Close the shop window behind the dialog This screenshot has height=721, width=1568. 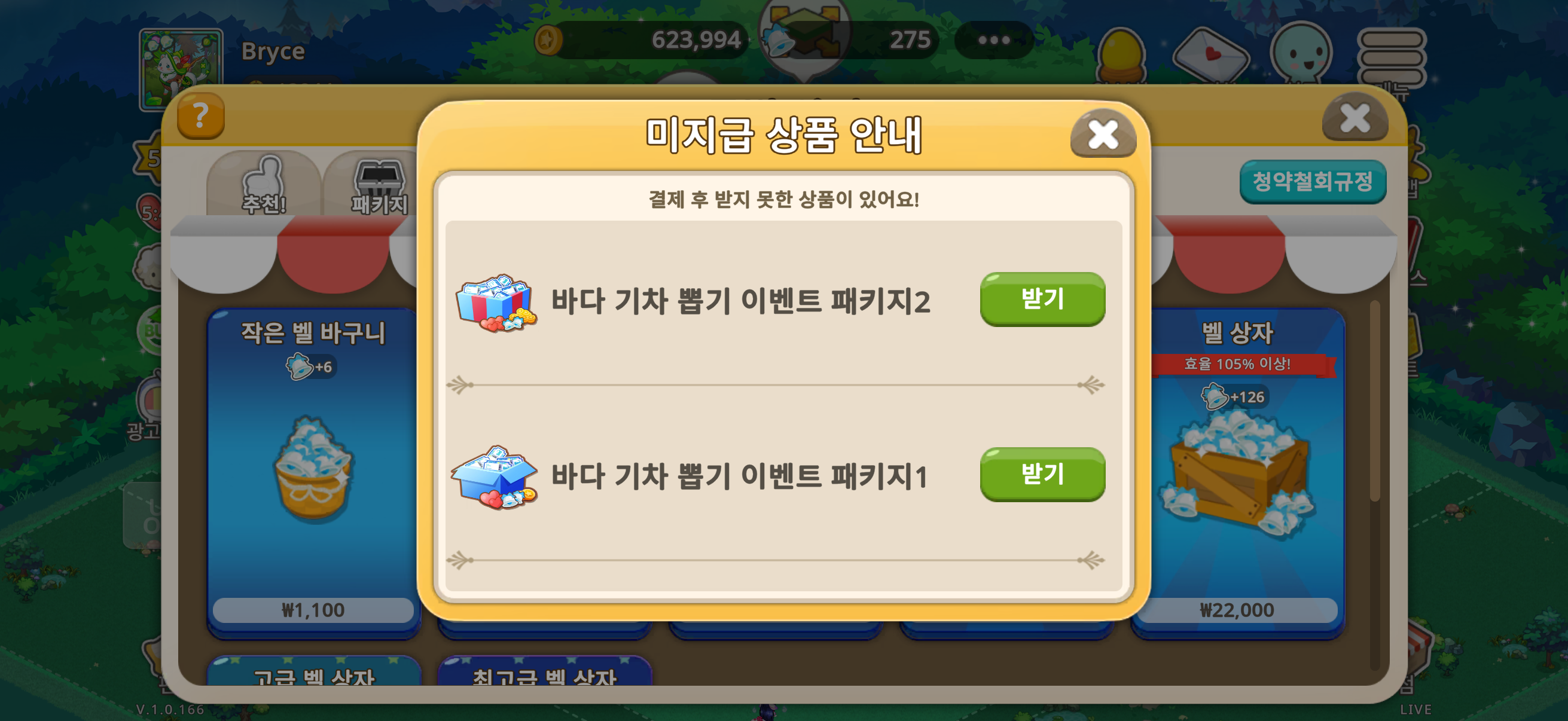(x=1355, y=117)
